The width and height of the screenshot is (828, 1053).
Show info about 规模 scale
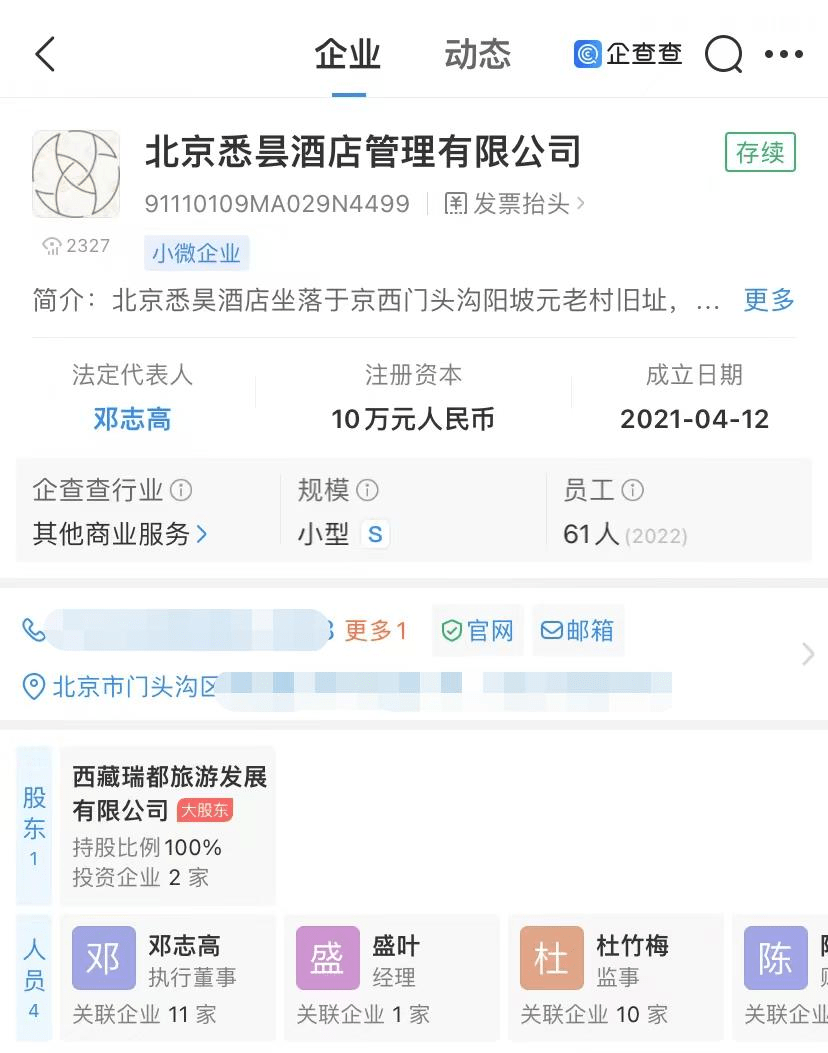click(x=368, y=490)
